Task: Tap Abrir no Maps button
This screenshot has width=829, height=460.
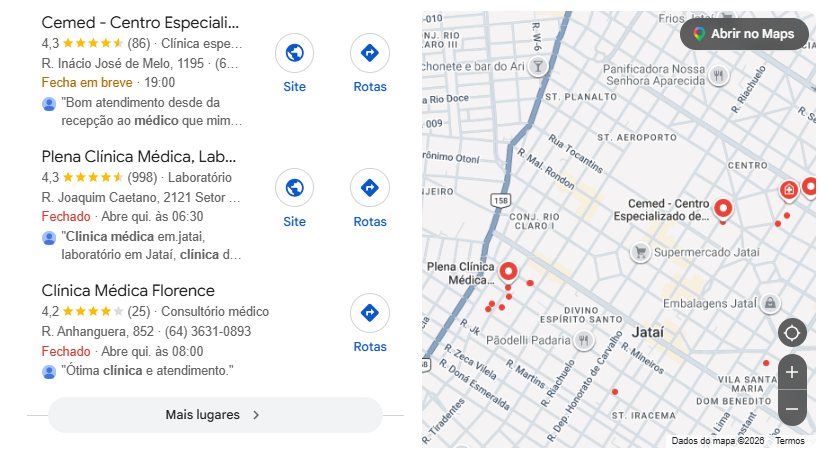Action: [x=744, y=34]
